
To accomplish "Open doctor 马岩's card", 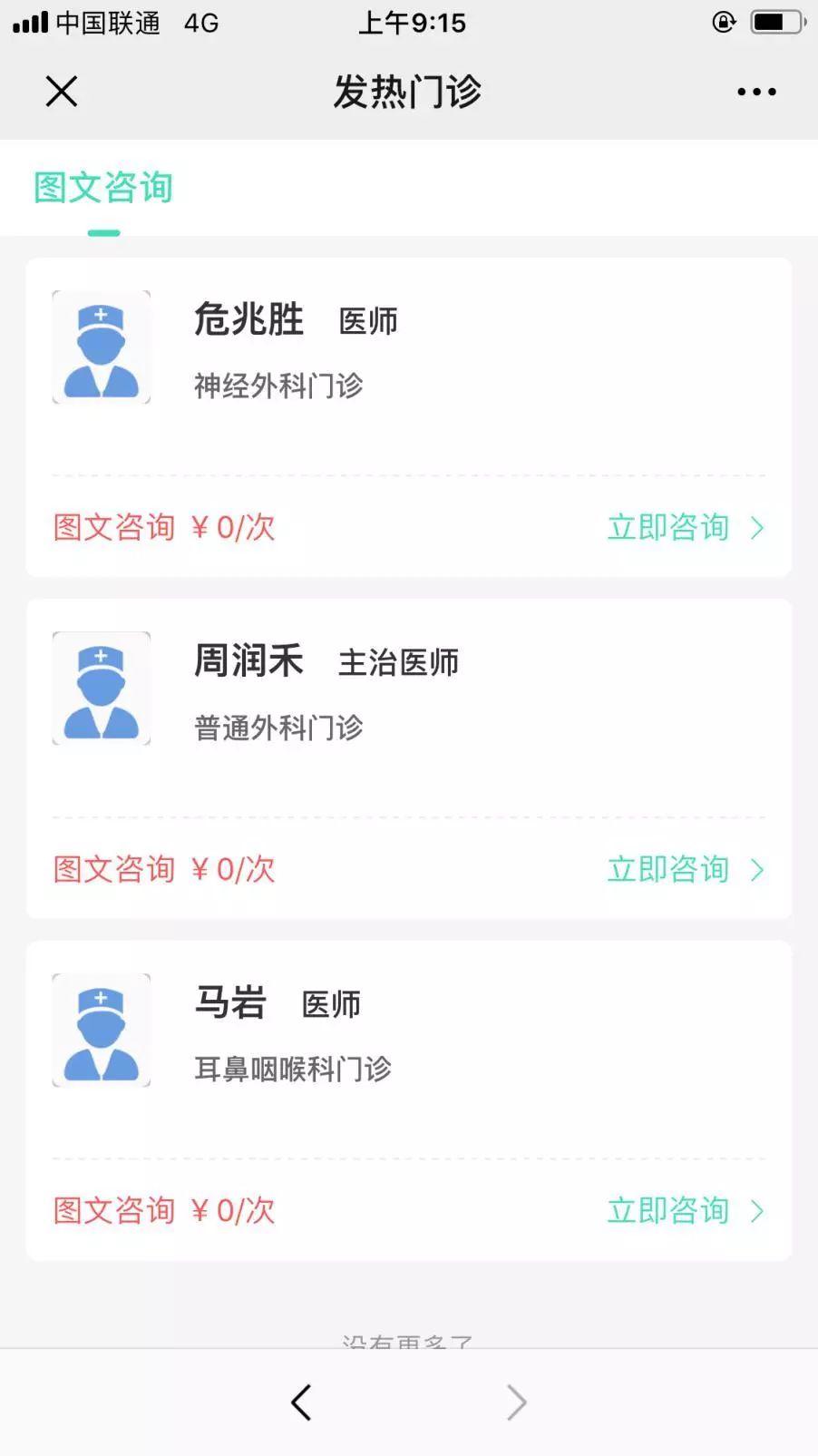I will (x=409, y=1100).
